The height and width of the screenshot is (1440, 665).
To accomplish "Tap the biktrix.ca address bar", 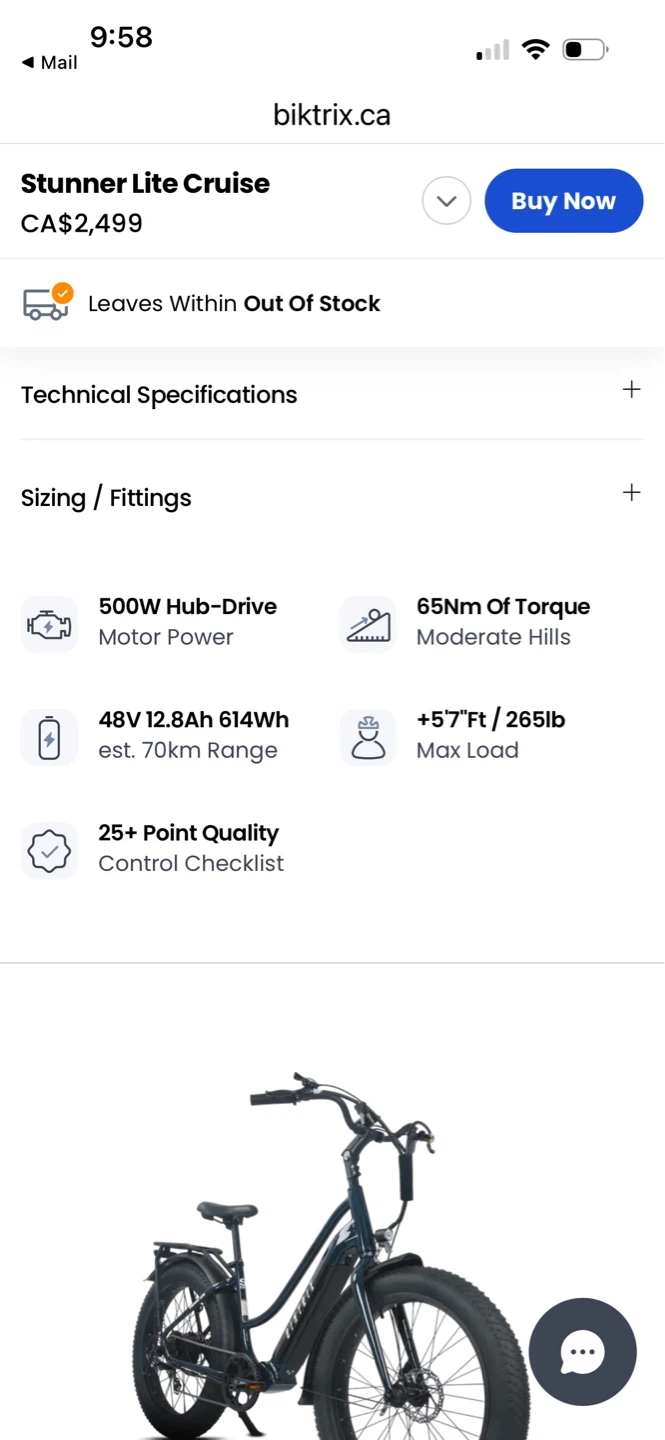I will 332,115.
